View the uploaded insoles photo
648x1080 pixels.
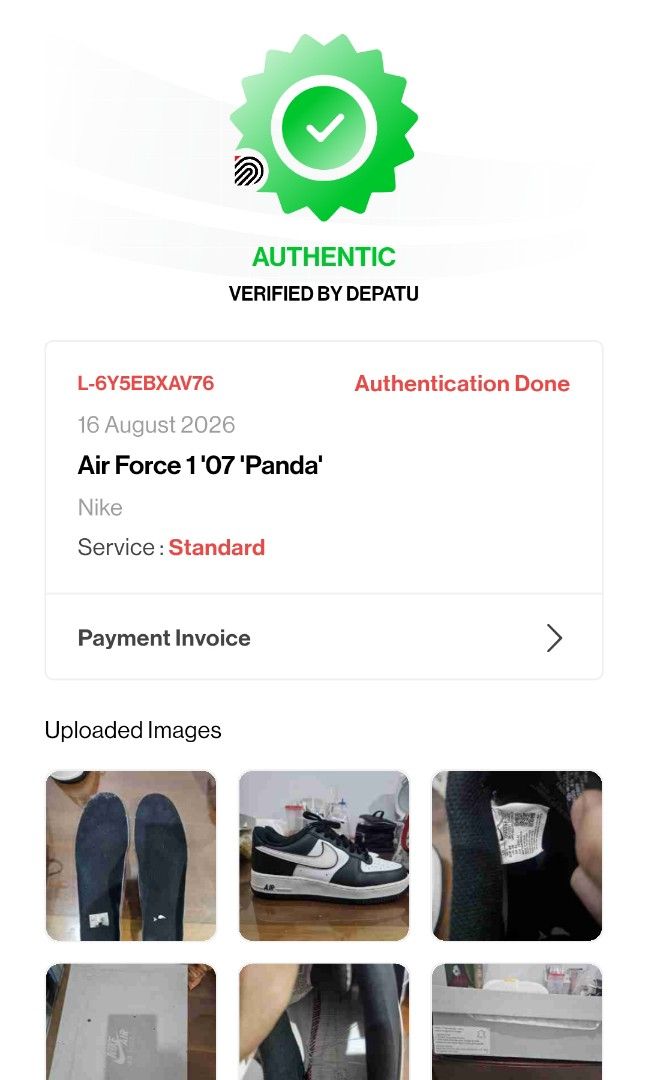[131, 855]
